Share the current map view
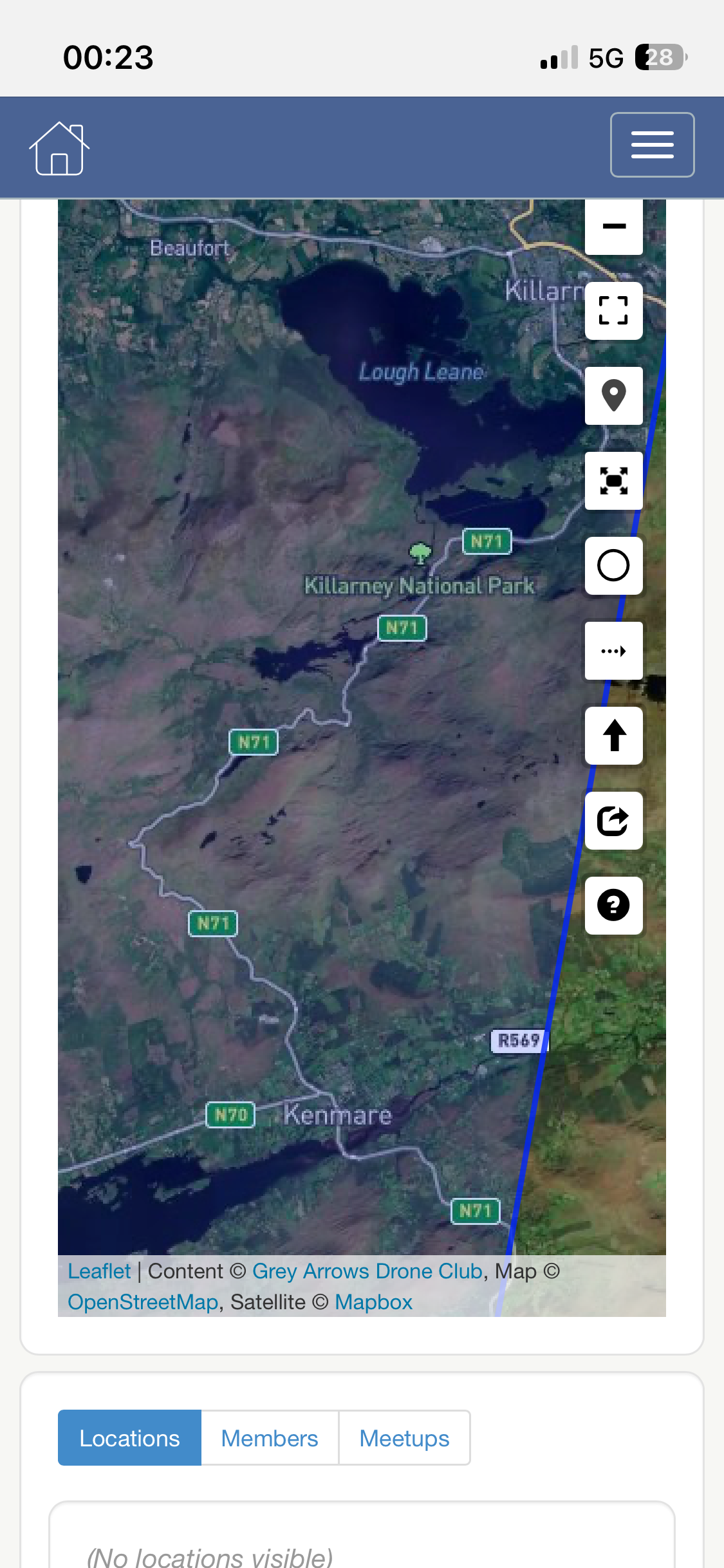 click(x=613, y=821)
